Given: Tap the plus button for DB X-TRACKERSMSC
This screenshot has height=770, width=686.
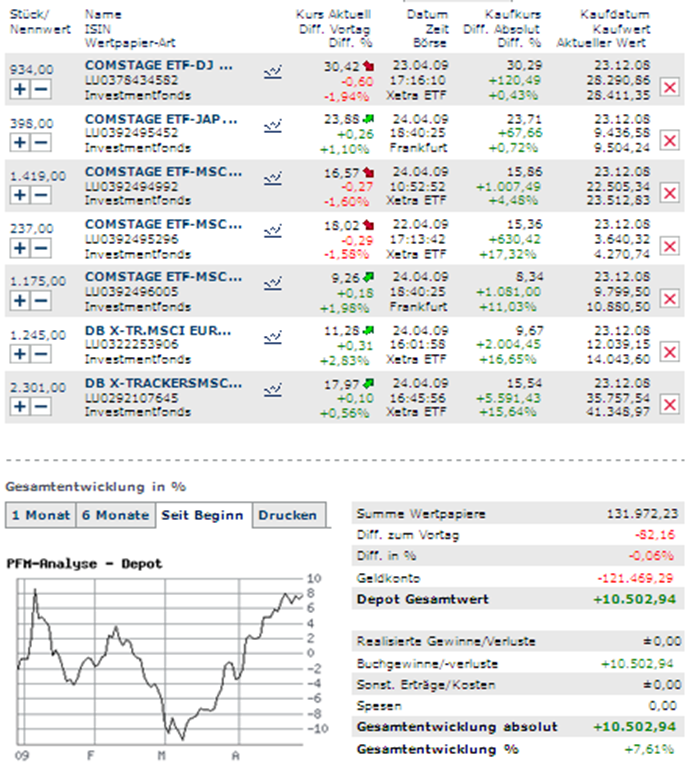Looking at the screenshot, I should pyautogui.click(x=20, y=406).
